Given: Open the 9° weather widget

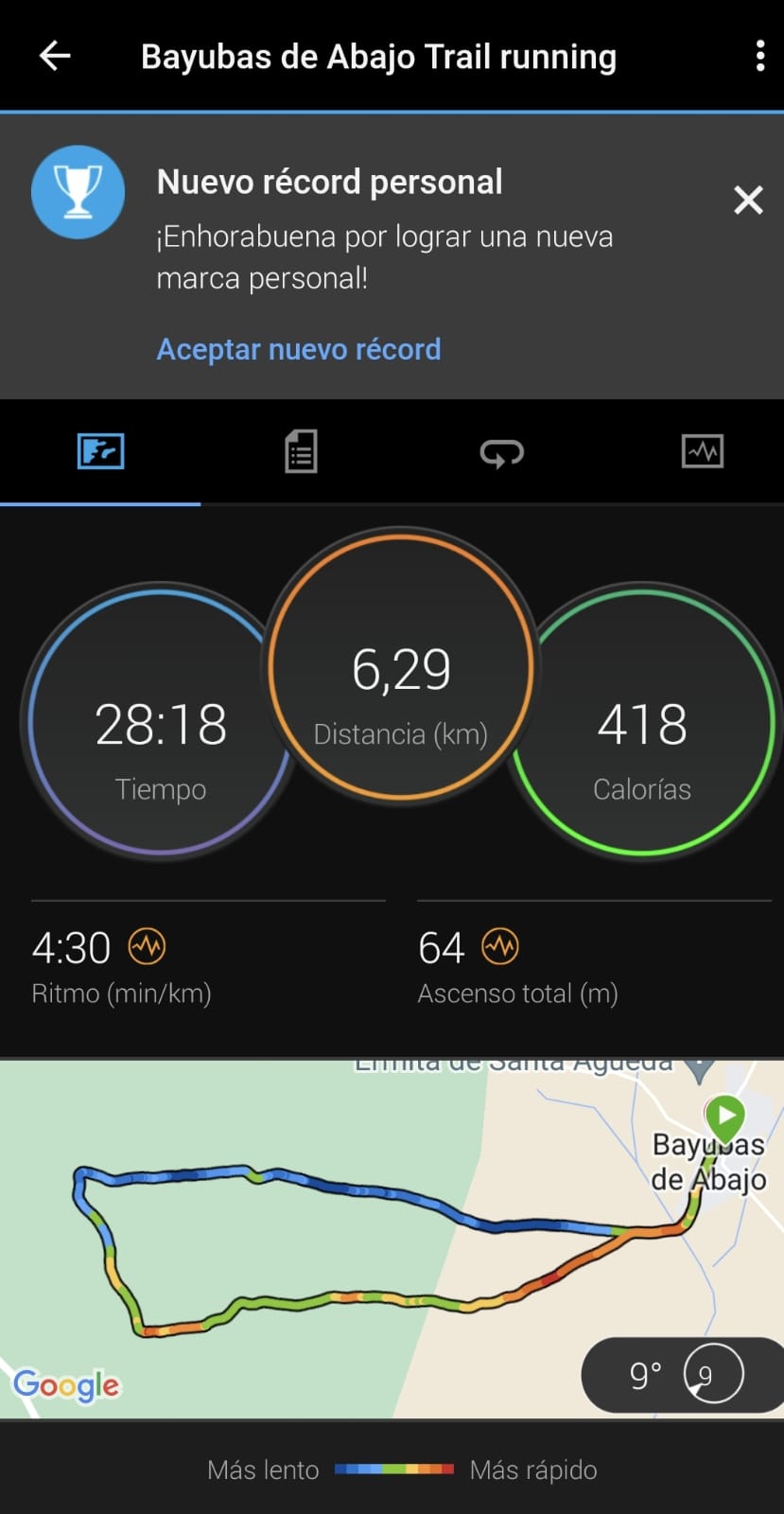Looking at the screenshot, I should [683, 1374].
